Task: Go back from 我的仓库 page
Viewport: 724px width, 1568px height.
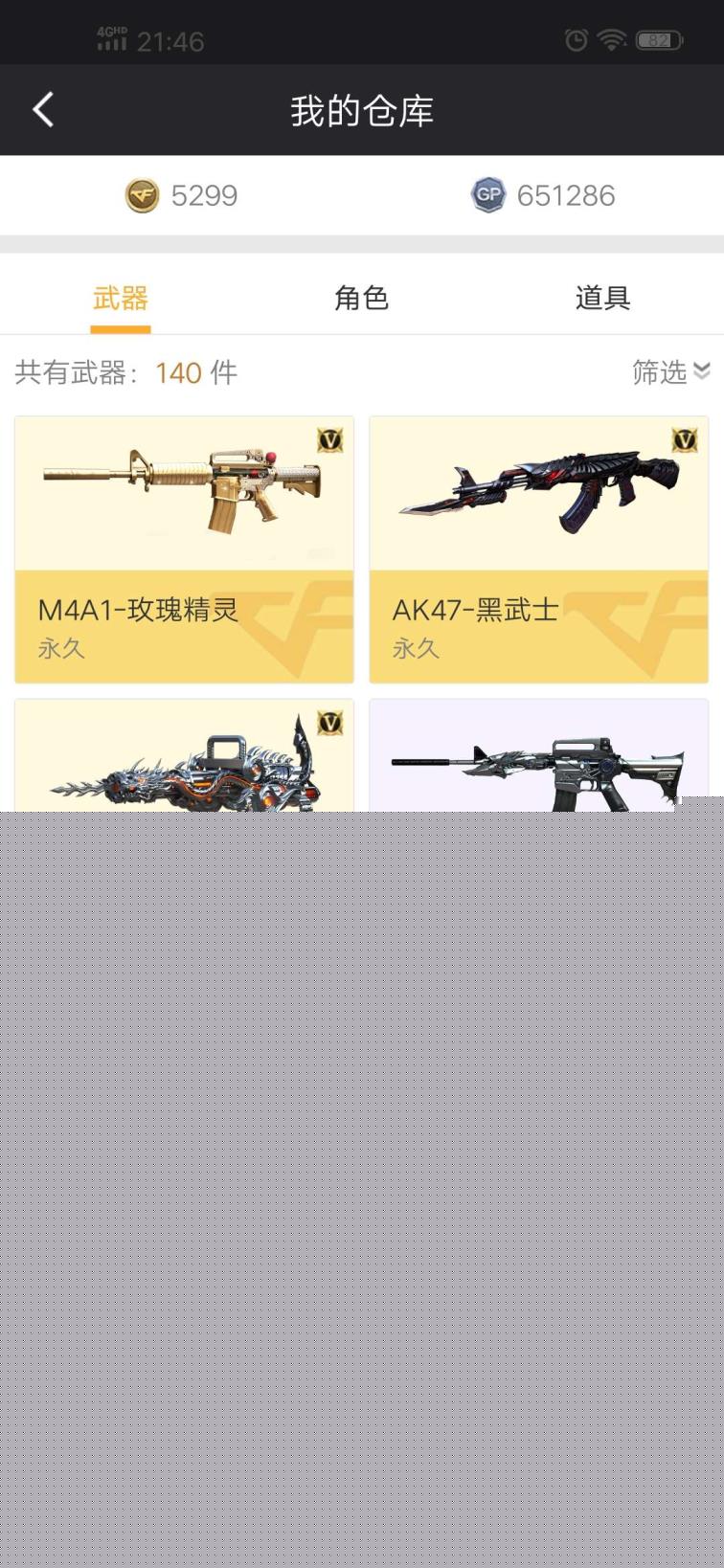Action: (x=43, y=110)
